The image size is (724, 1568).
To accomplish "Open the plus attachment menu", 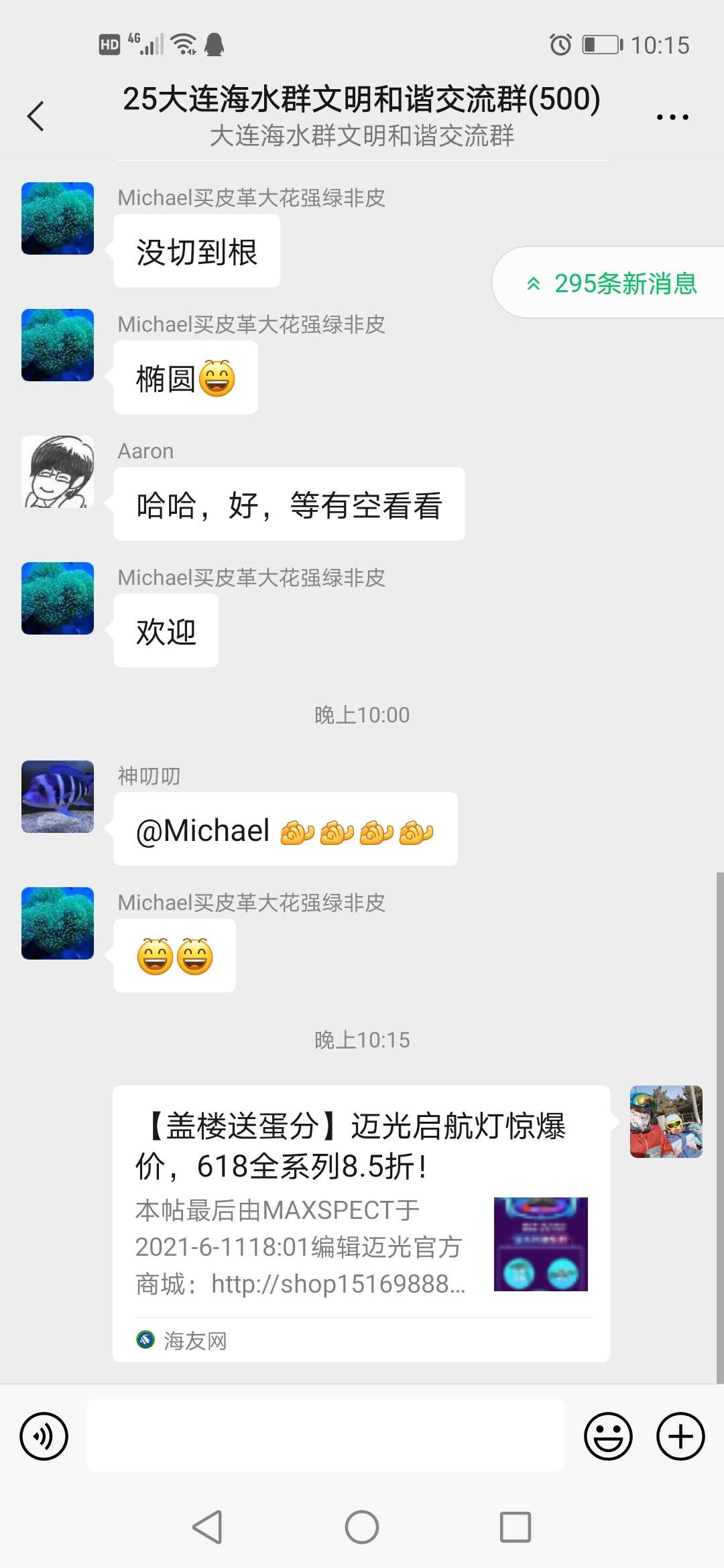I will coord(680,1437).
